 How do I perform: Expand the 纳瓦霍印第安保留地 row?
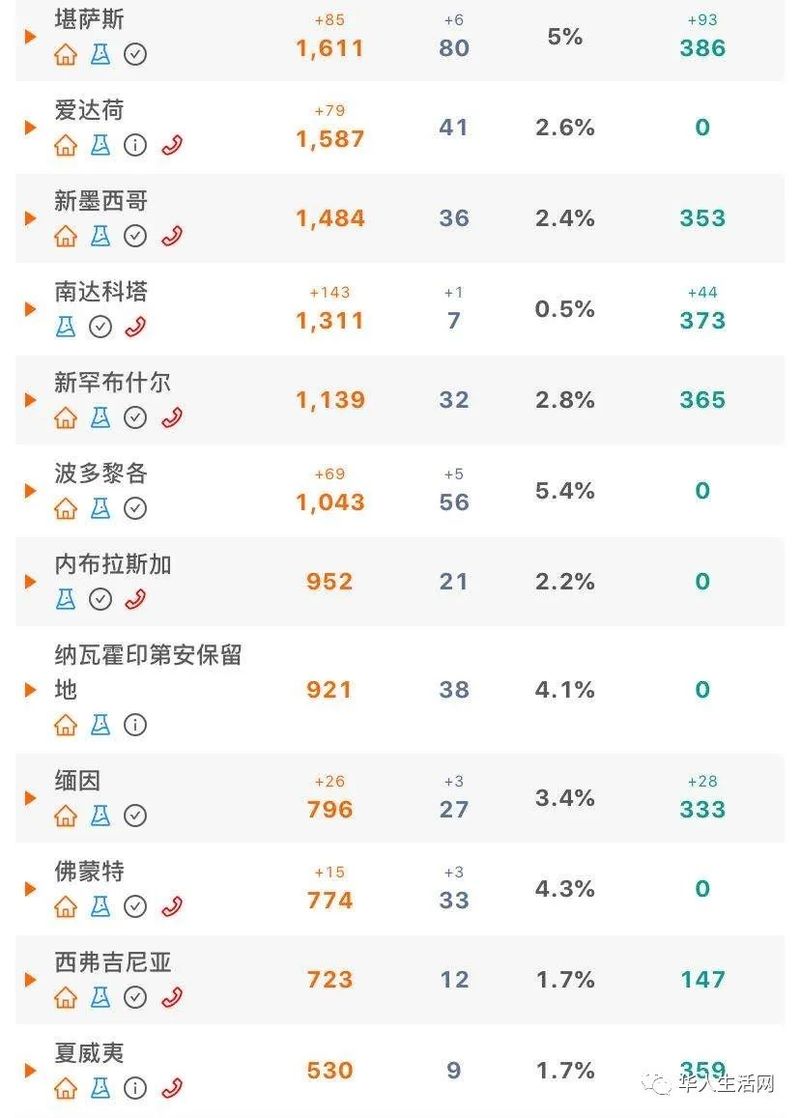[31, 690]
